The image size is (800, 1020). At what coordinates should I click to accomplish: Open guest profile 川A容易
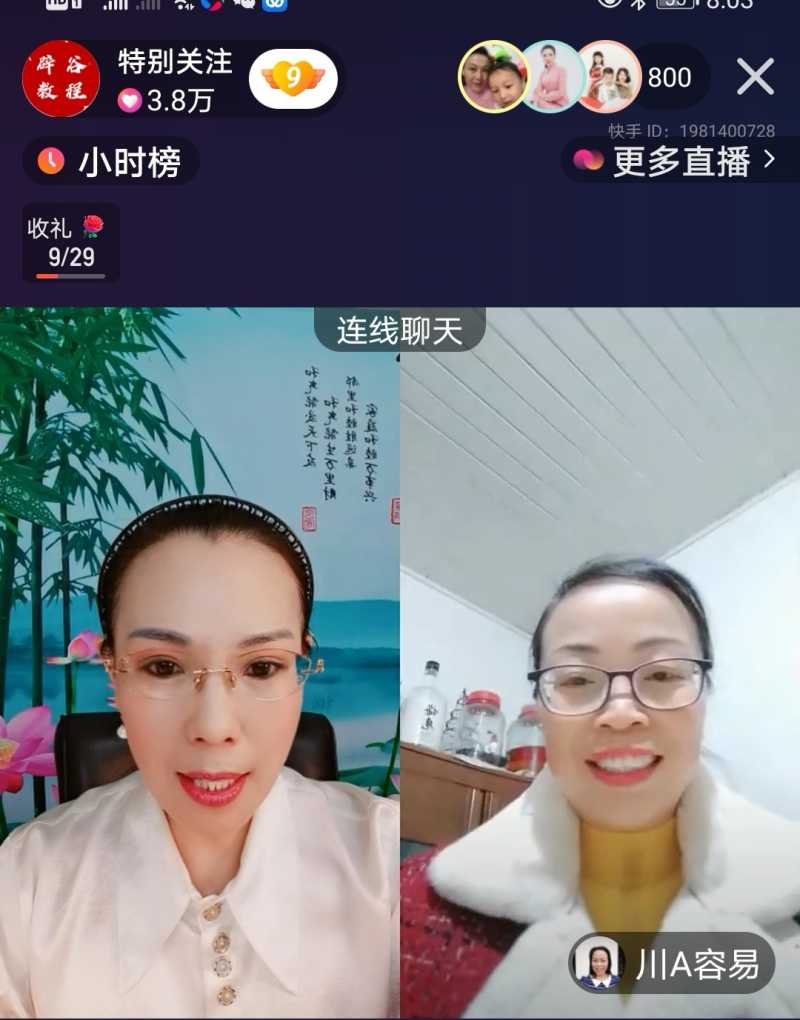[672, 964]
